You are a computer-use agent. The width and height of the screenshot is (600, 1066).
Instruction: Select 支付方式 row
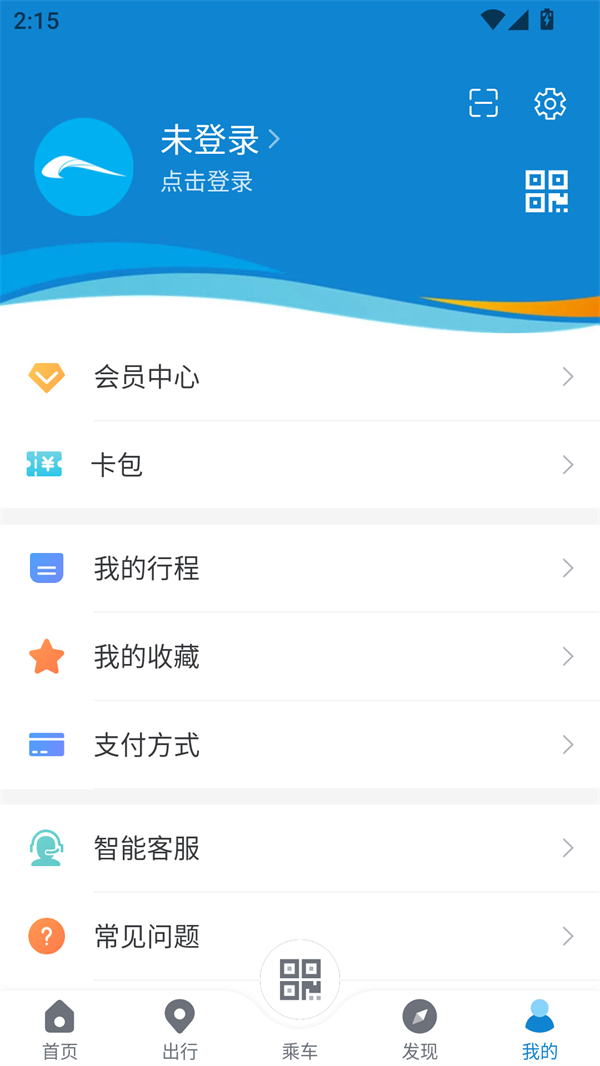pos(300,745)
